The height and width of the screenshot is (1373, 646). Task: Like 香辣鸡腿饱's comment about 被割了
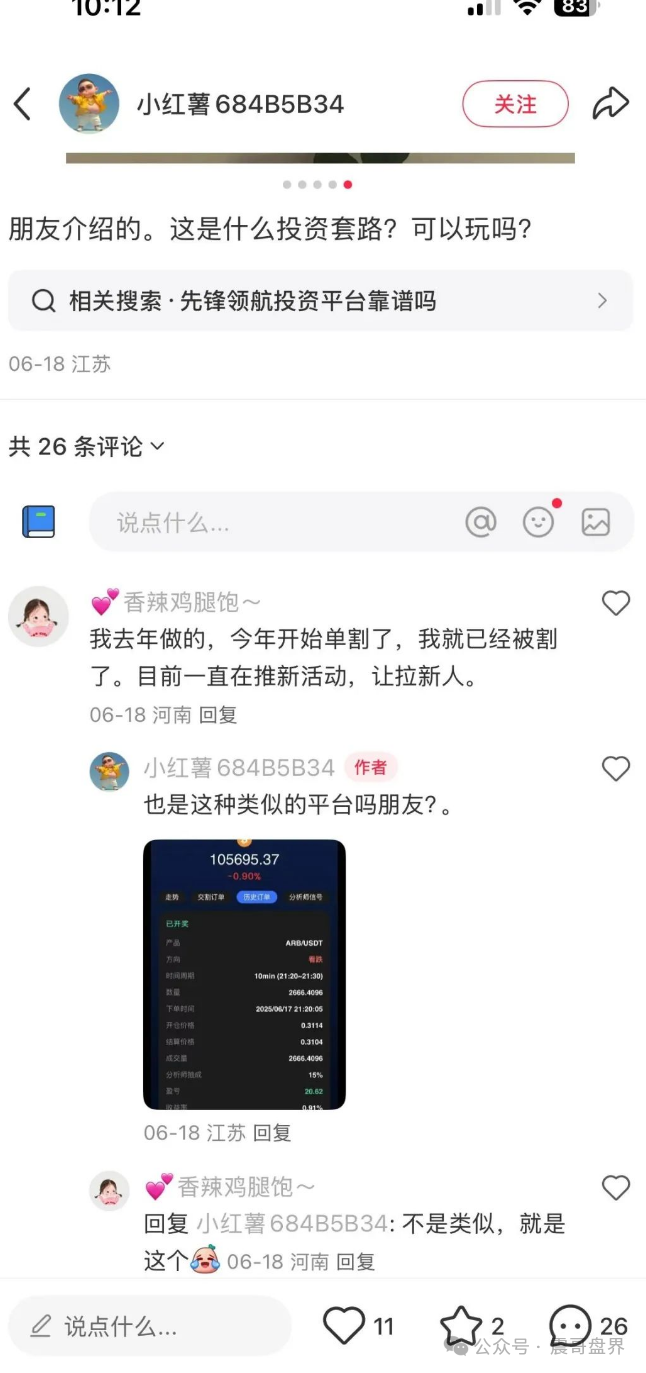tap(615, 603)
